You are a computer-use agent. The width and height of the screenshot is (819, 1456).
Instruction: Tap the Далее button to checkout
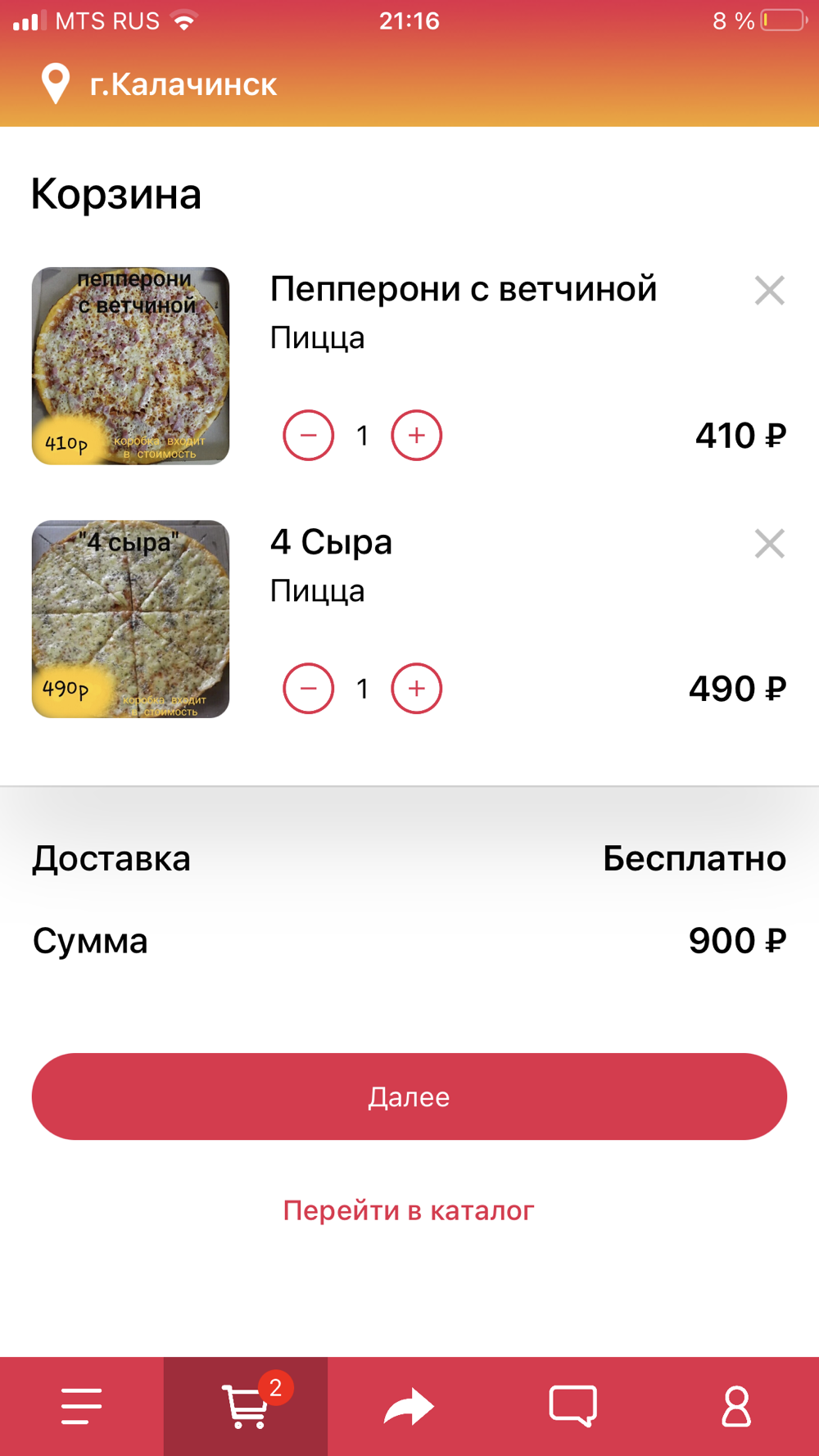(x=409, y=1097)
